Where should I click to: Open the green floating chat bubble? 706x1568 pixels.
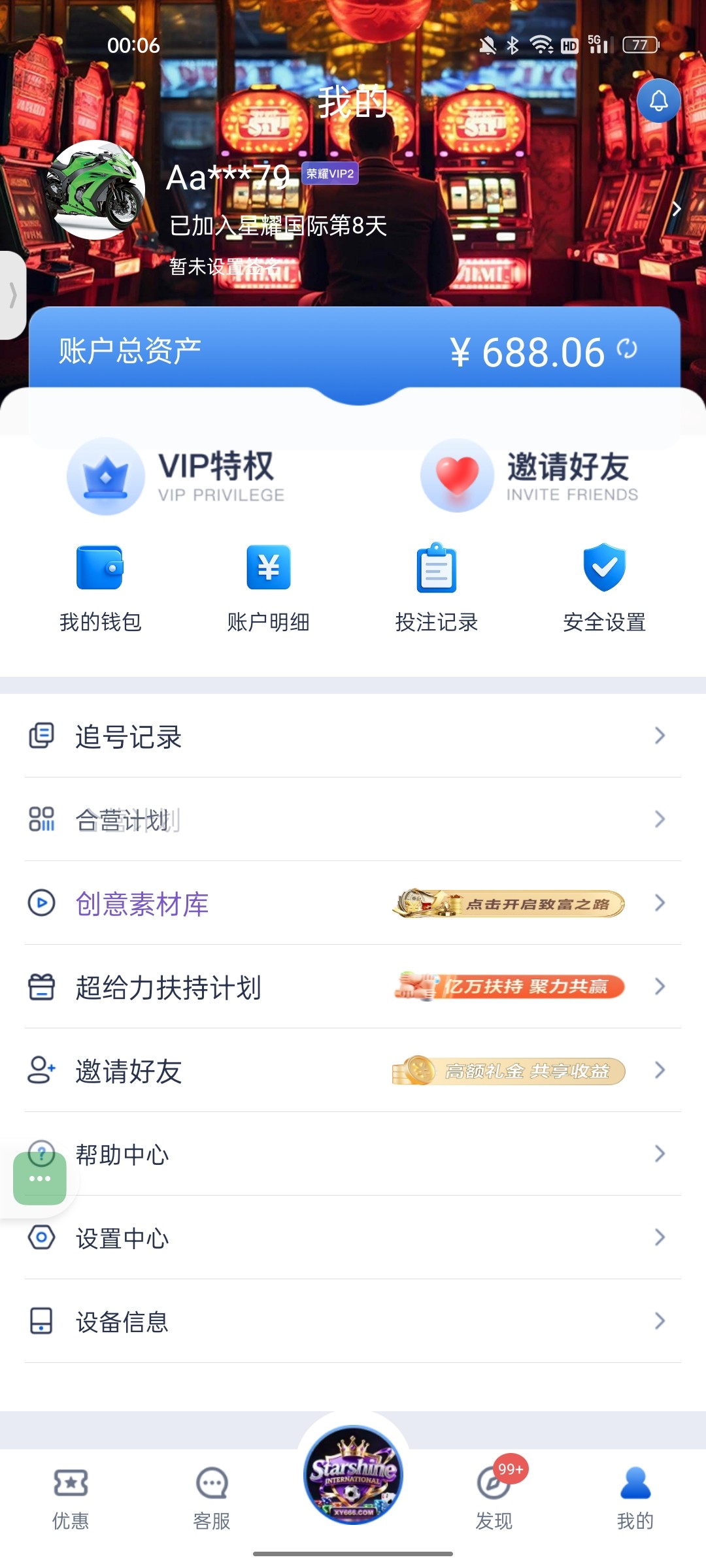pyautogui.click(x=40, y=1179)
